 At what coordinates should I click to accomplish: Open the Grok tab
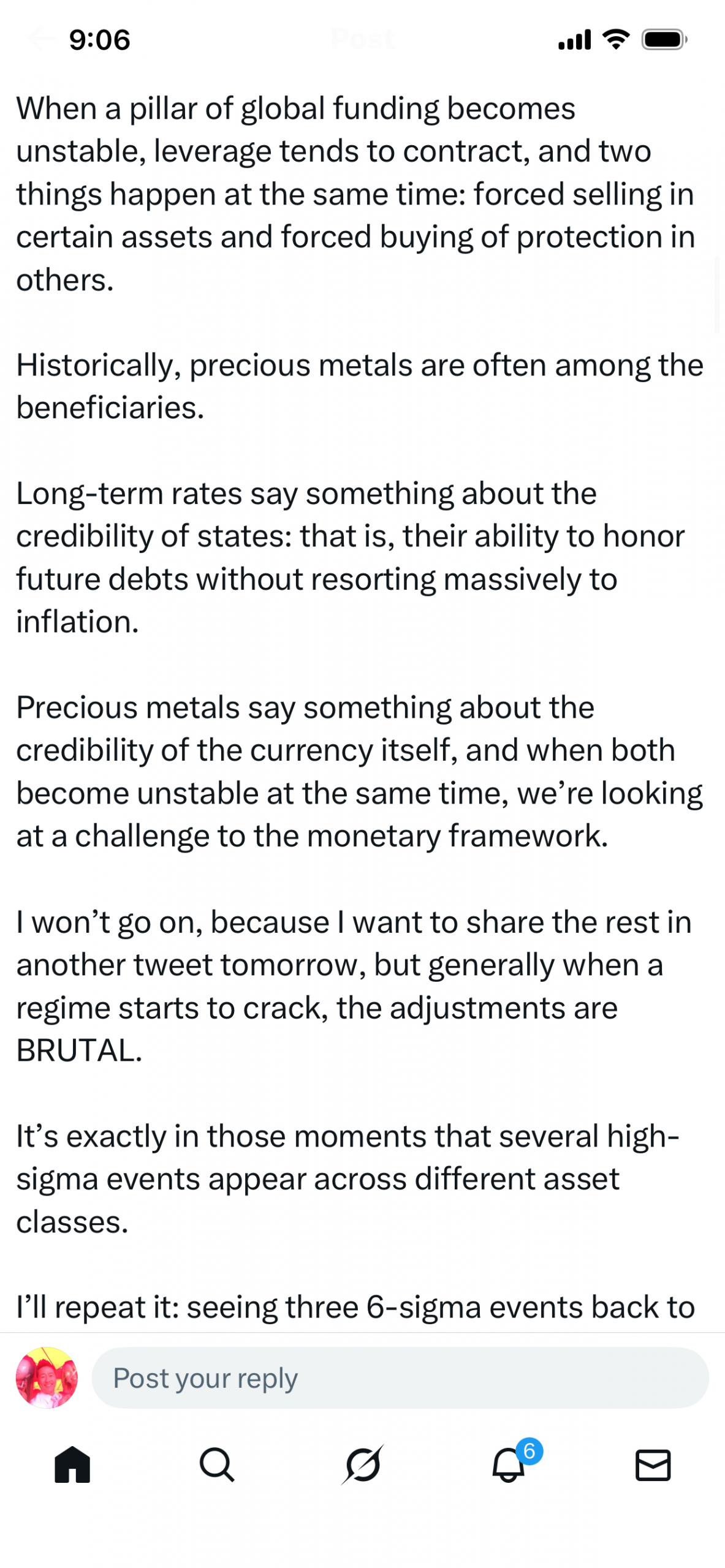pyautogui.click(x=362, y=1464)
